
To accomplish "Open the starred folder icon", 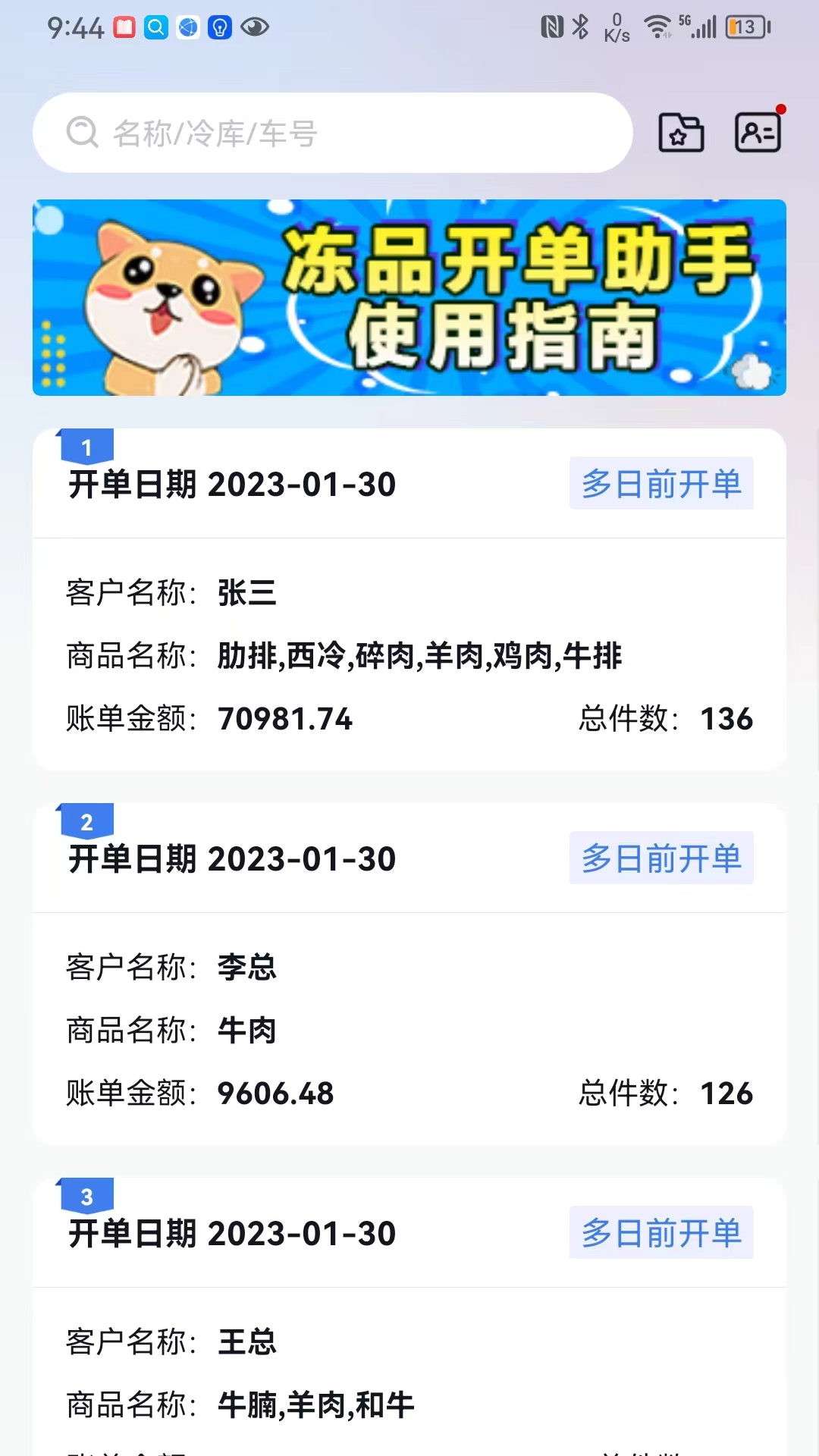I will pyautogui.click(x=680, y=133).
